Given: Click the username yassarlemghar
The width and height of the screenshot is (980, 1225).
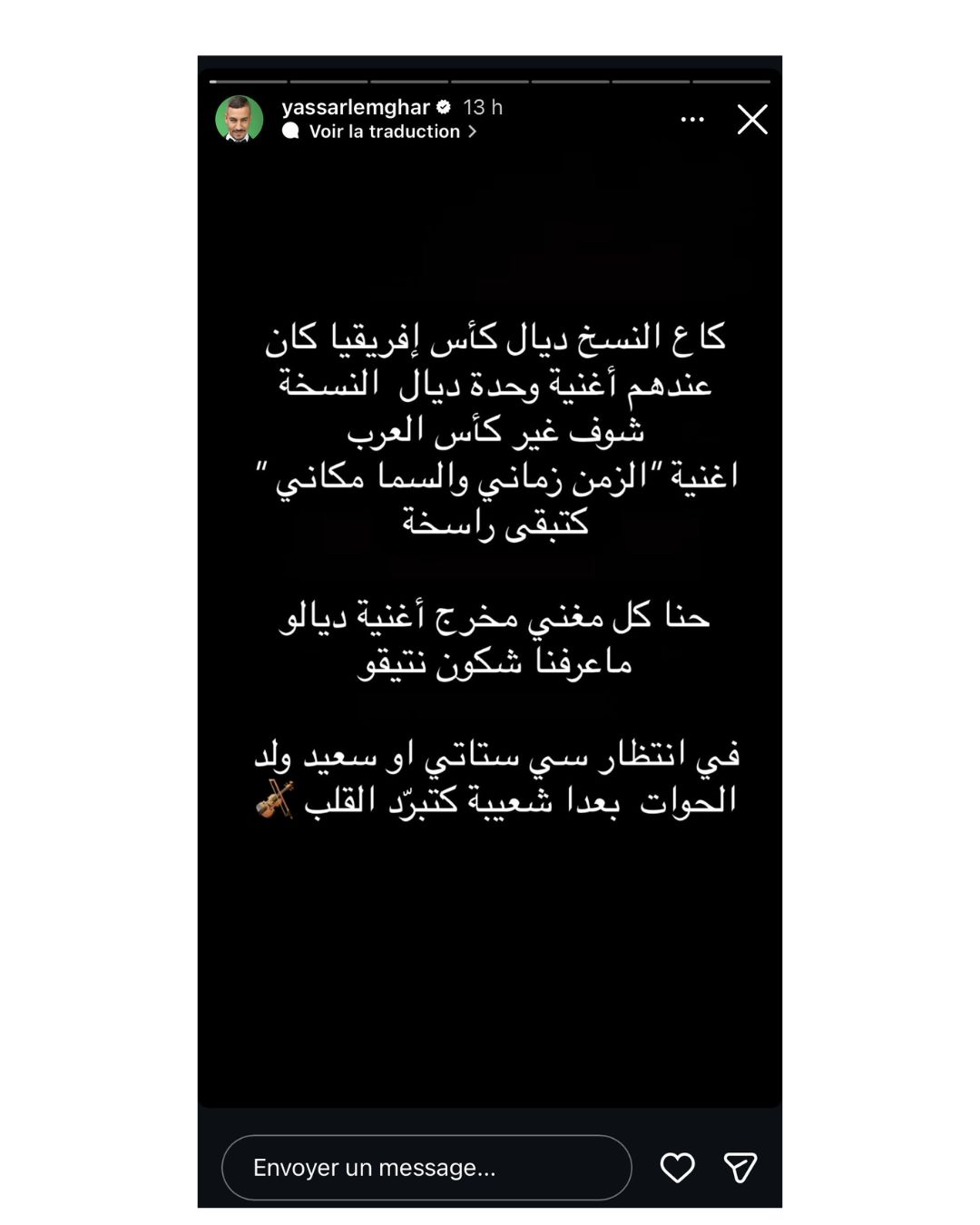Looking at the screenshot, I should (356, 105).
